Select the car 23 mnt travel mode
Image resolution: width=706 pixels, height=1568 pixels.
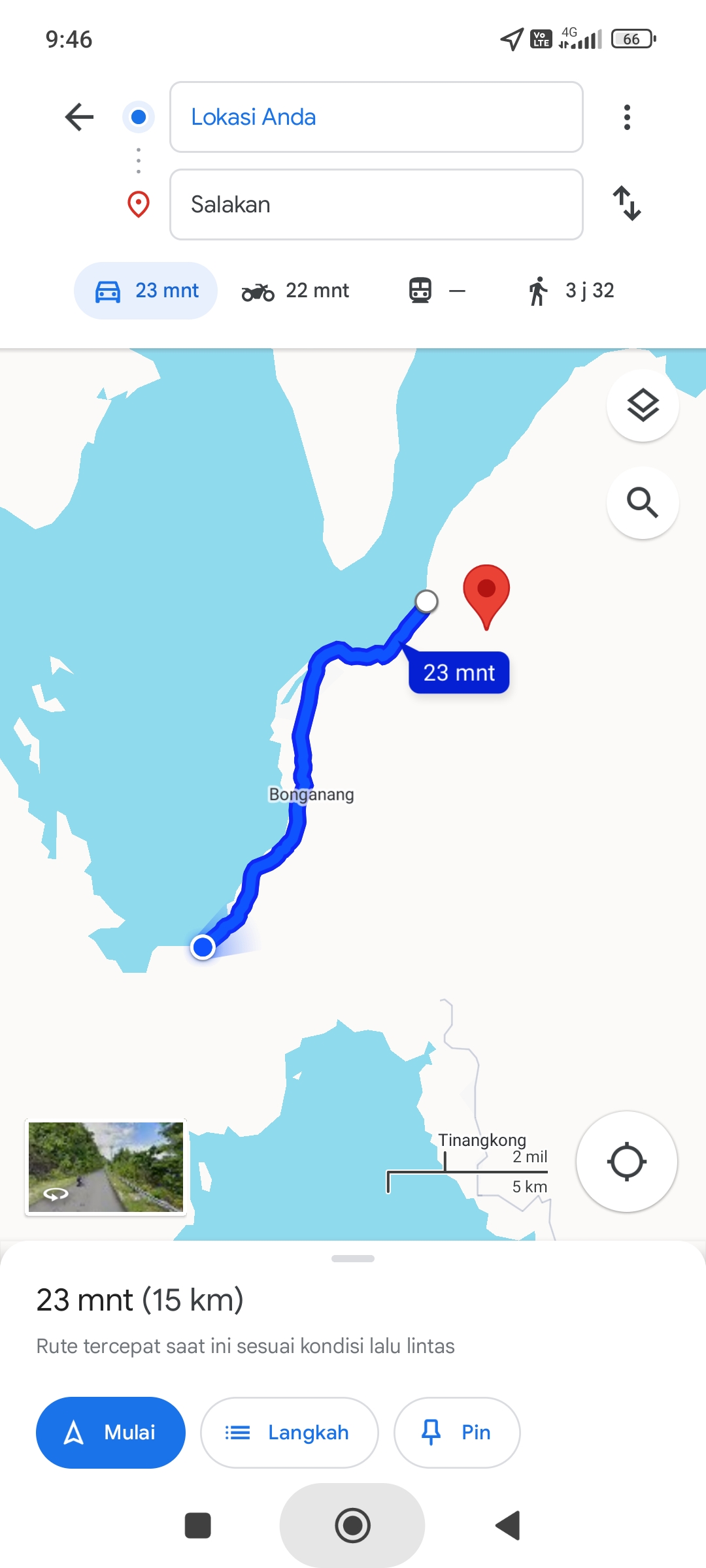pos(146,291)
